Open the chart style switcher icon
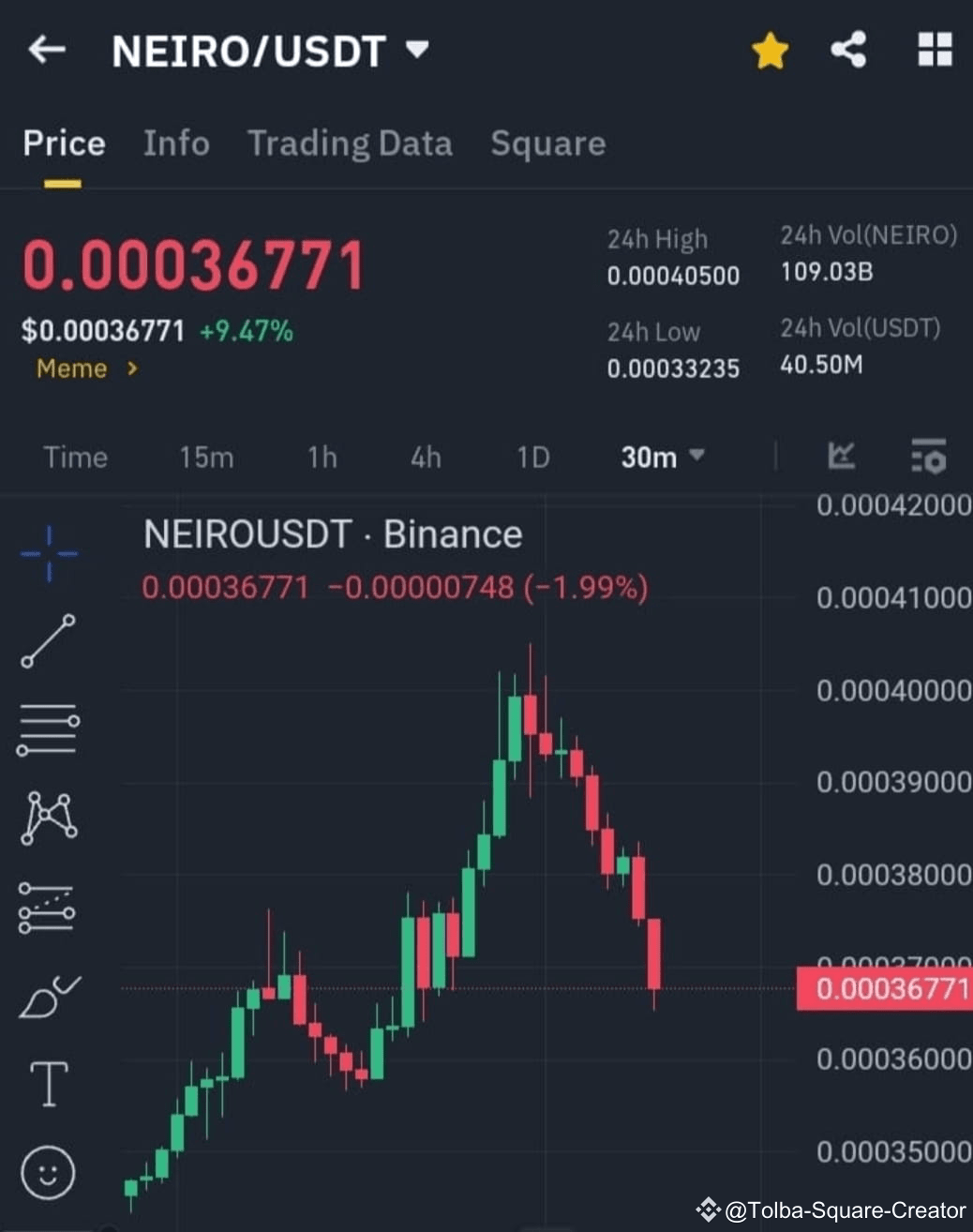The image size is (973, 1232). 841,457
